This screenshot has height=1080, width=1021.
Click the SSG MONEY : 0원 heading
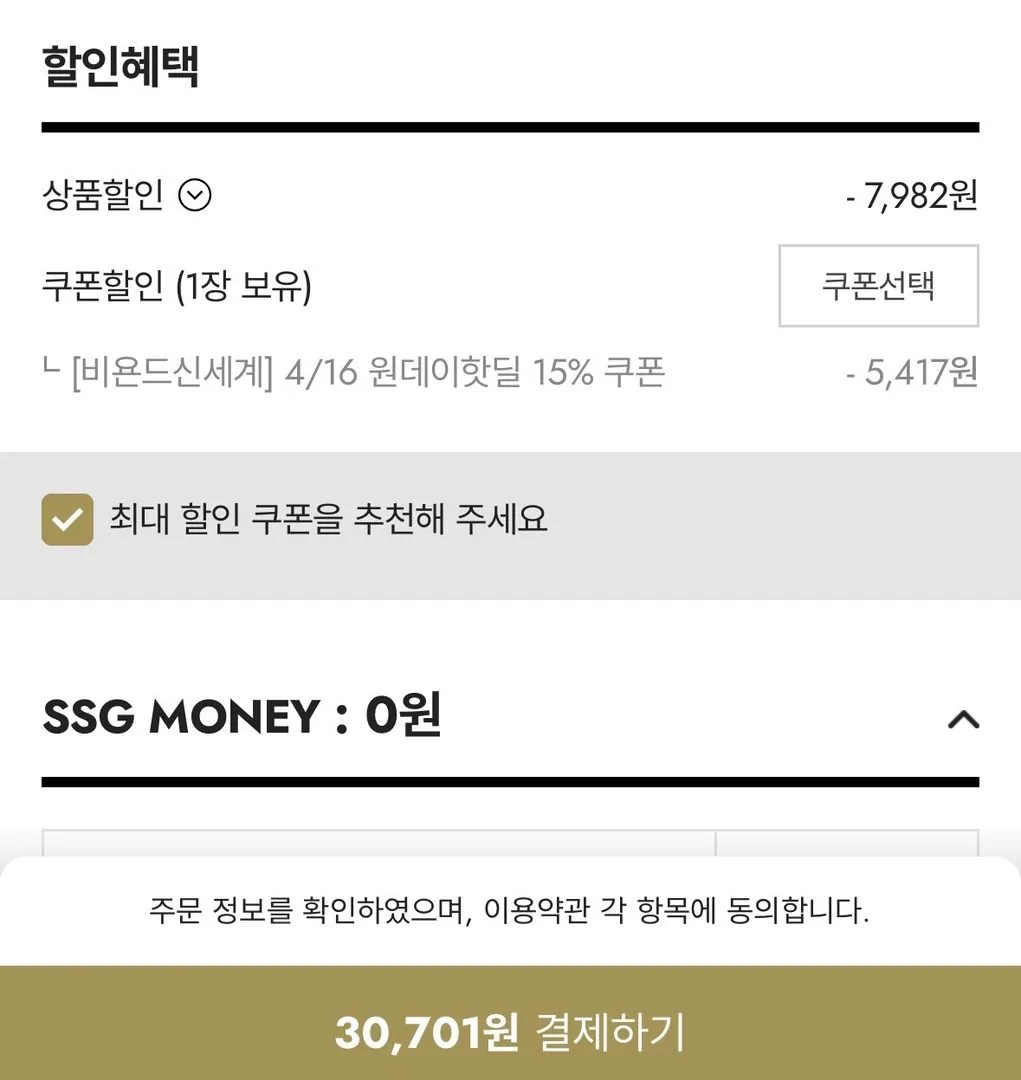click(240, 717)
